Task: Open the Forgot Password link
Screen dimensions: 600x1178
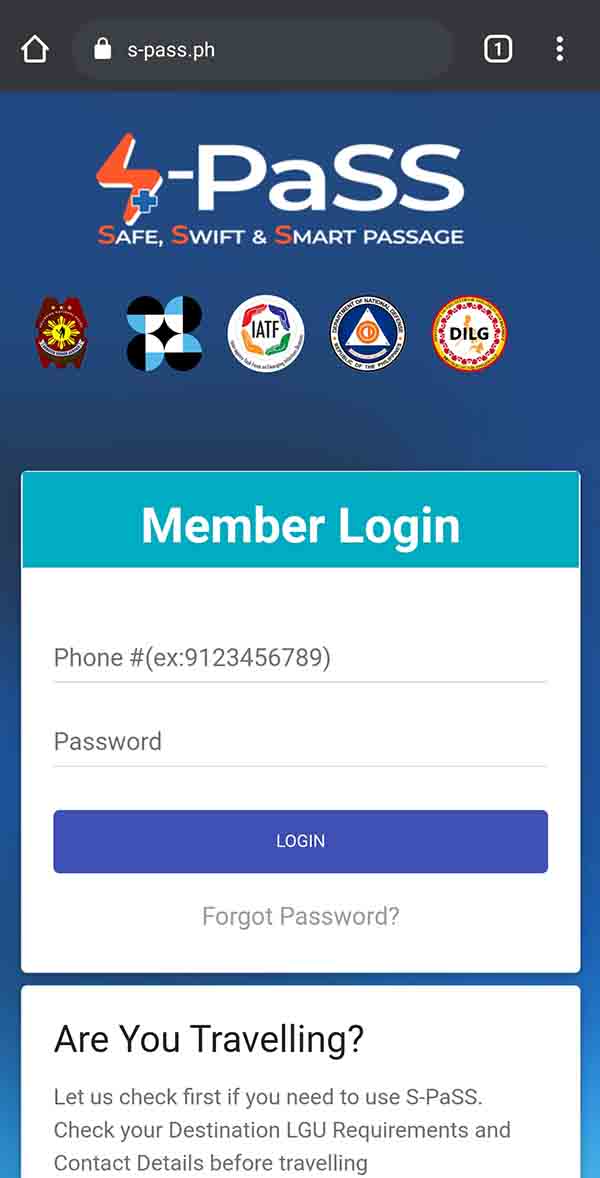Action: [x=300, y=916]
